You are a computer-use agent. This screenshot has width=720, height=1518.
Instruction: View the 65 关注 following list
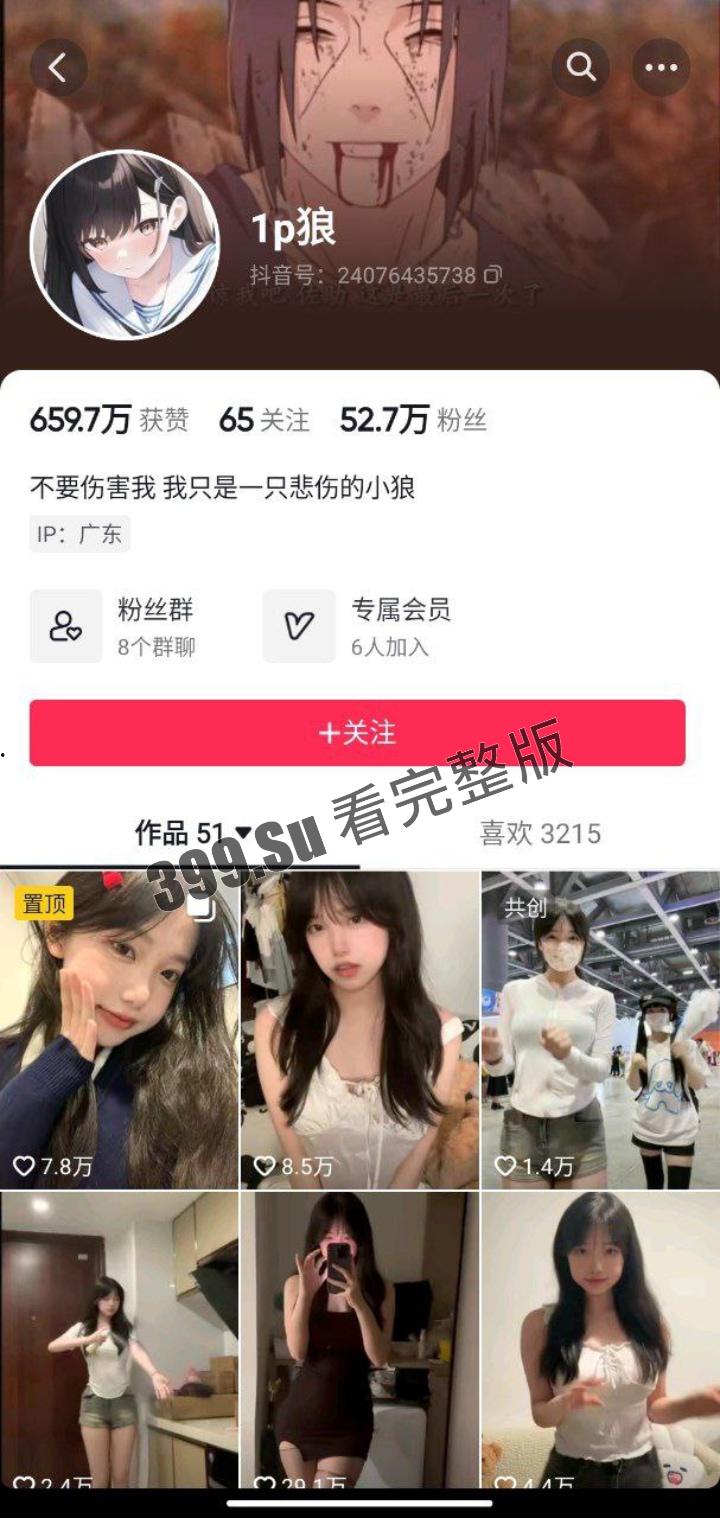264,420
